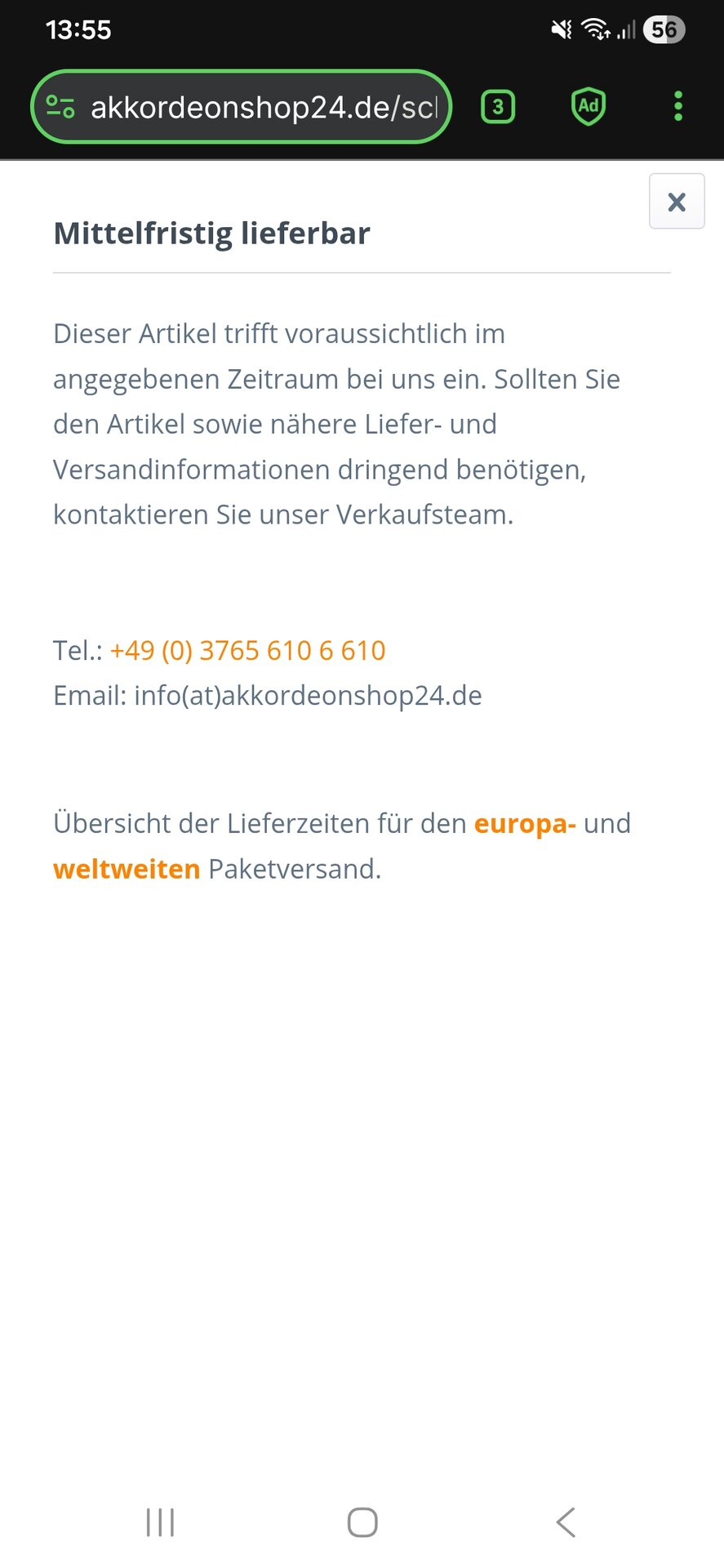Tap the Wi-Fi status icon
This screenshot has height=1568, width=724.
(593, 29)
